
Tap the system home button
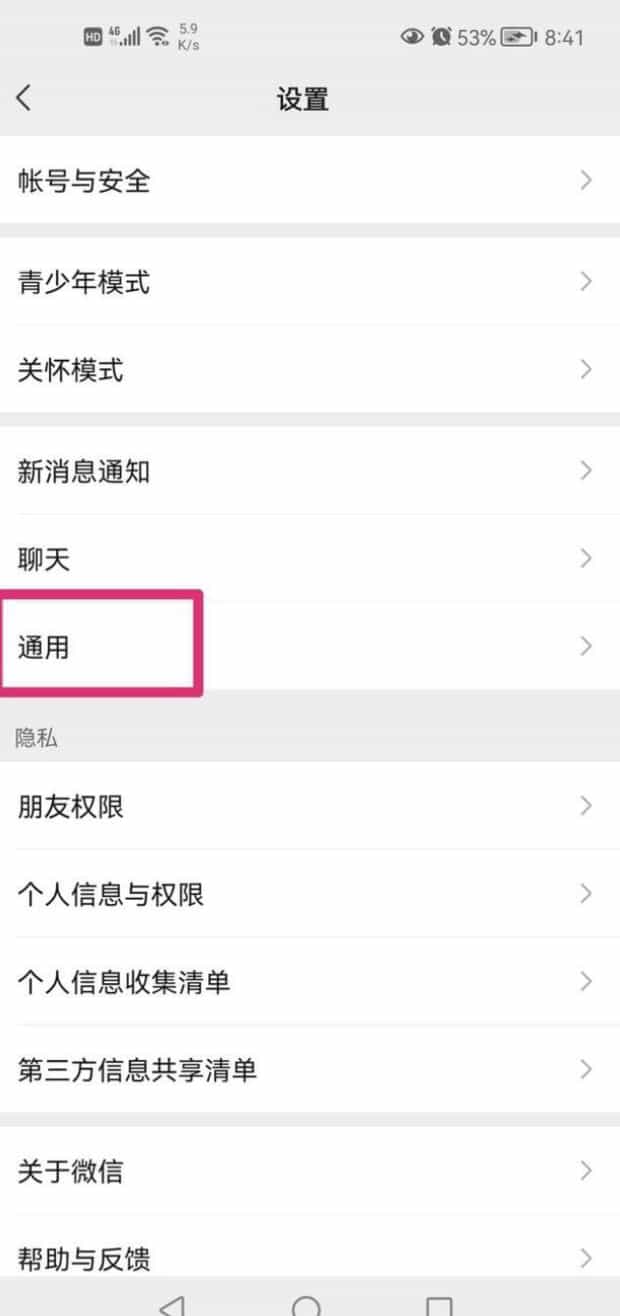pyautogui.click(x=307, y=1306)
